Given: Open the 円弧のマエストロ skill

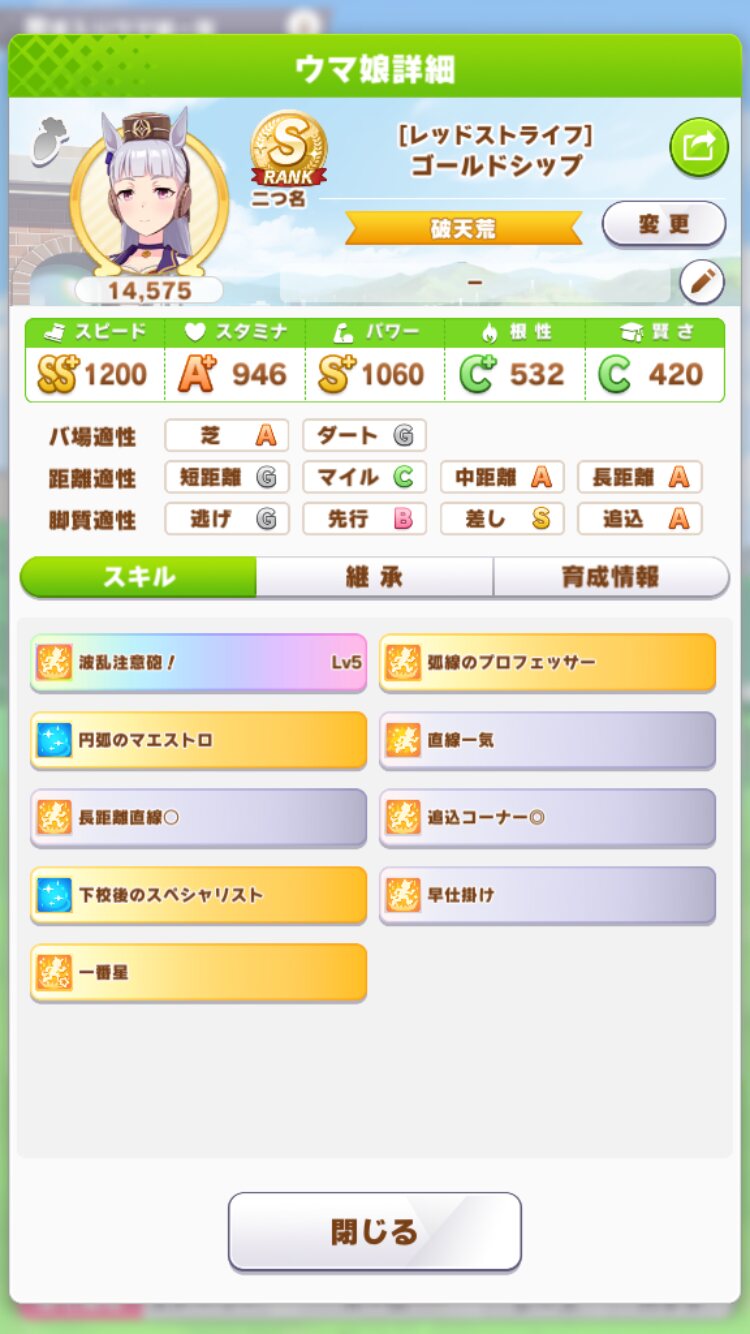Looking at the screenshot, I should (198, 740).
